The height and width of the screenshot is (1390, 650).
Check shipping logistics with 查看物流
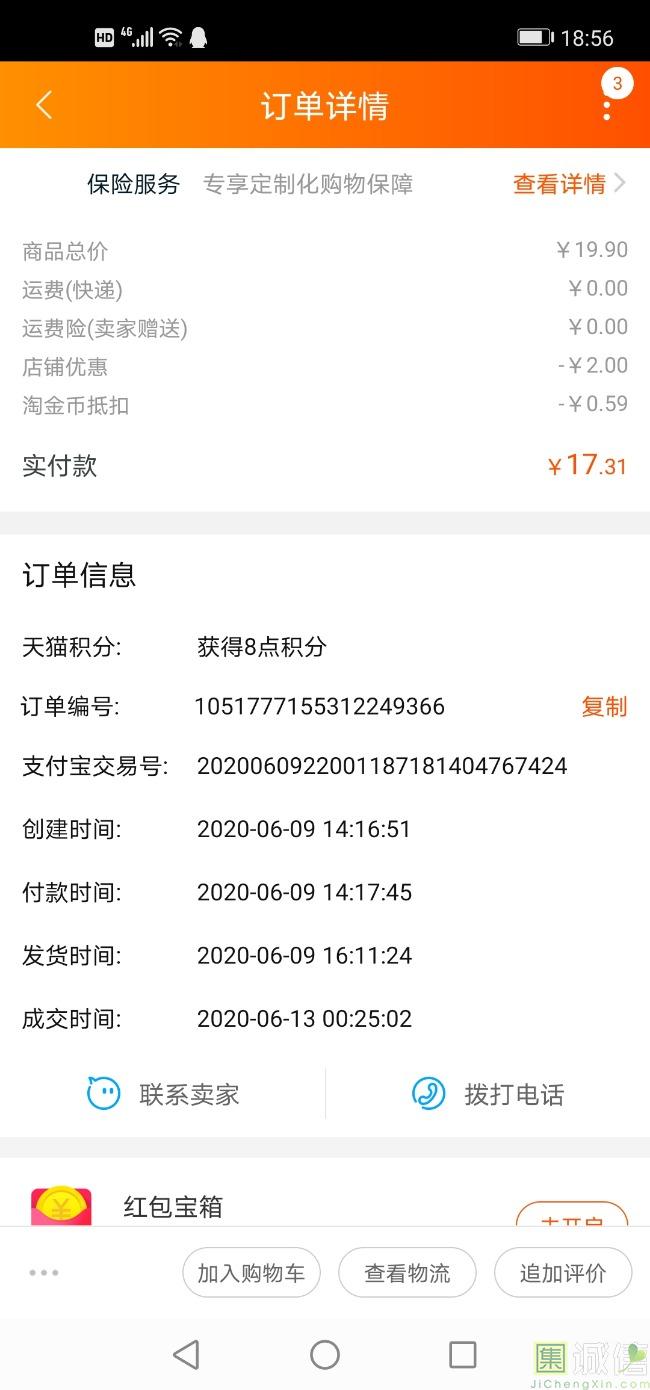[x=407, y=1273]
